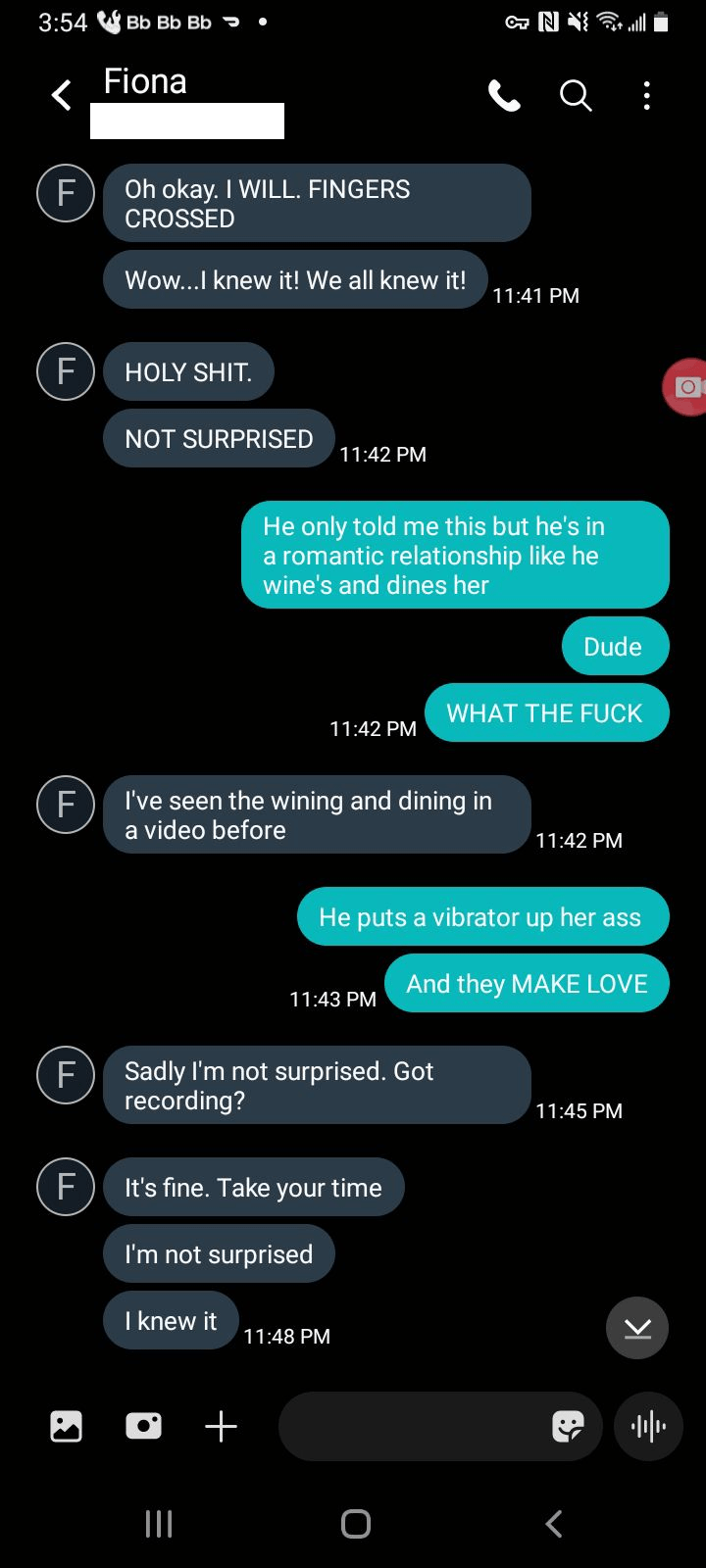Open the camera to take a photo
The image size is (706, 1568).
(143, 1426)
